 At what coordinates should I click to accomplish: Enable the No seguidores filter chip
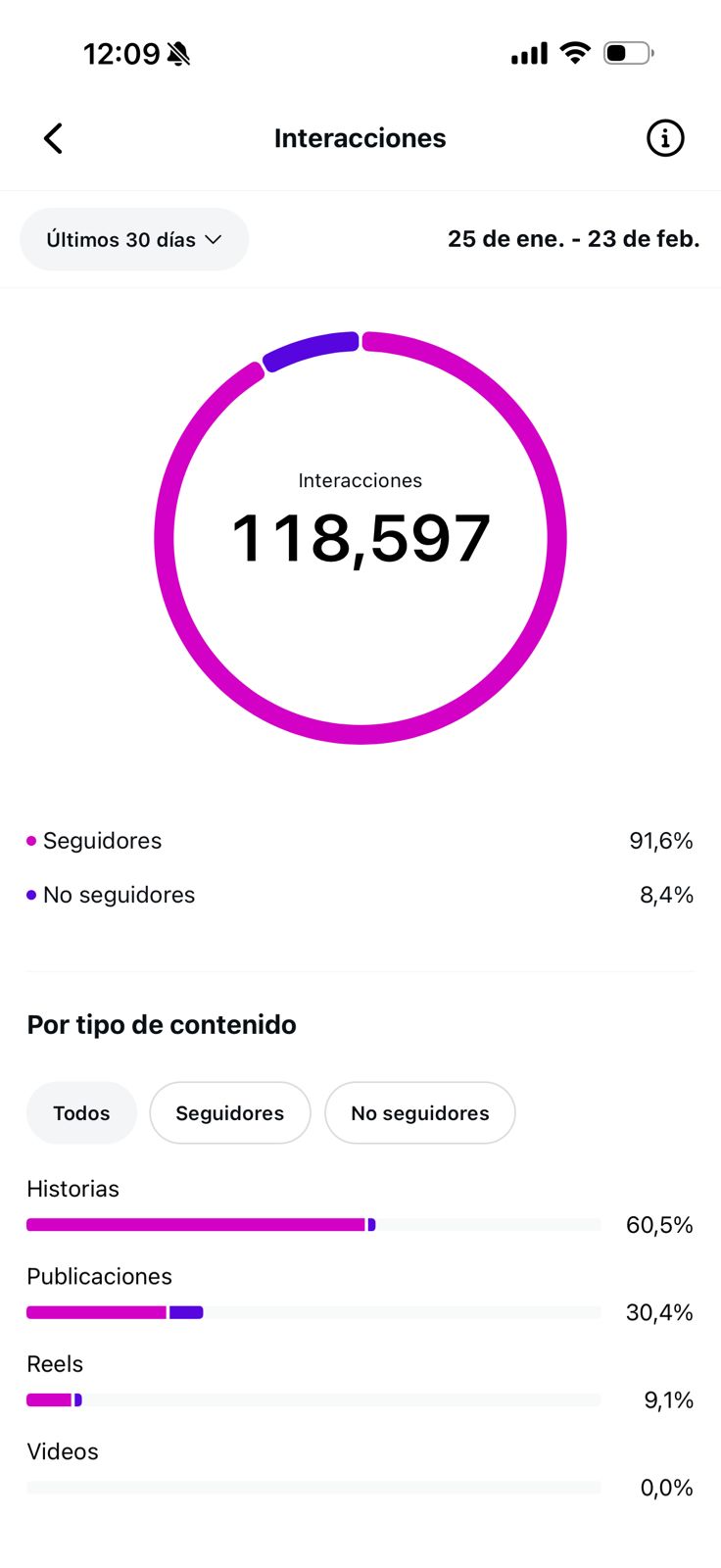click(x=419, y=1112)
